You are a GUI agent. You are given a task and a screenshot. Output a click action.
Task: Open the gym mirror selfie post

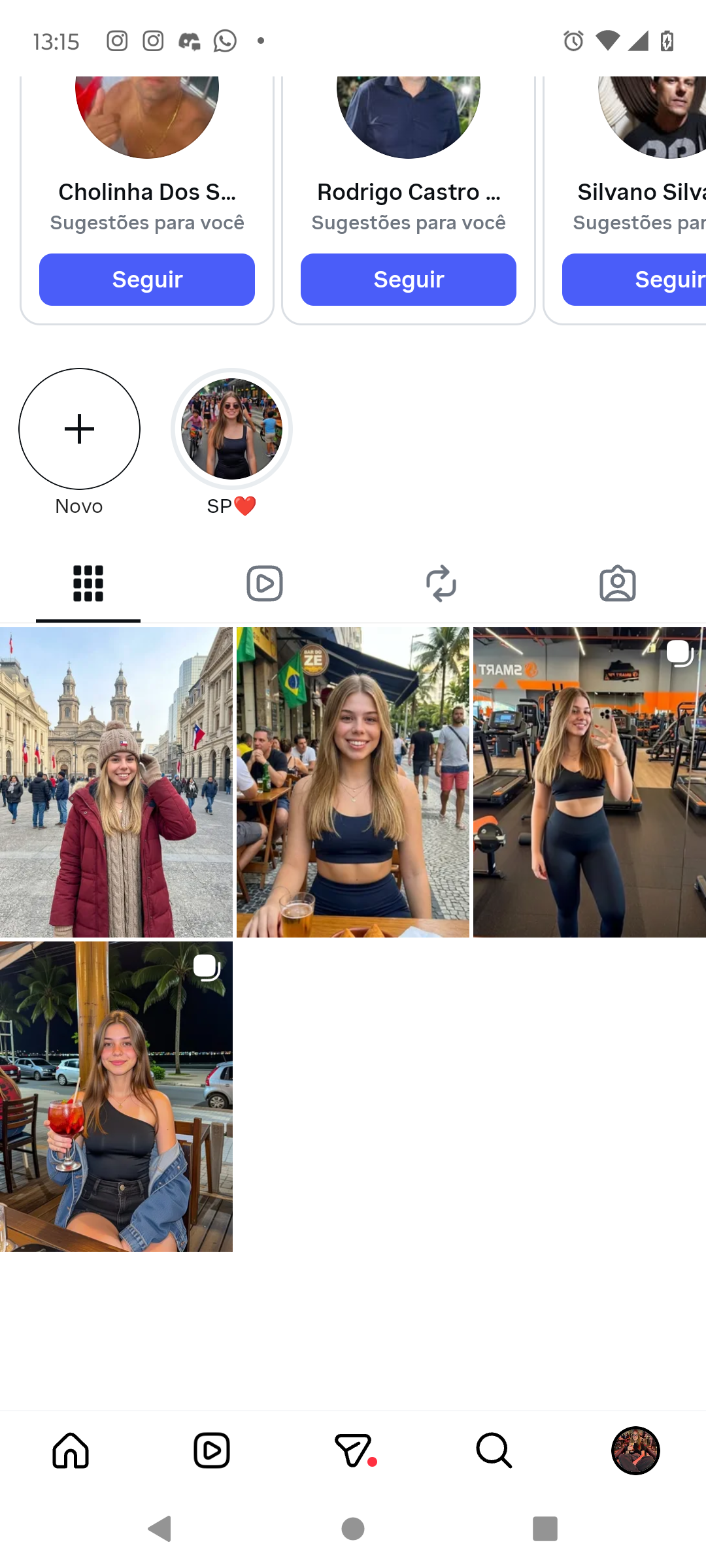click(x=590, y=782)
